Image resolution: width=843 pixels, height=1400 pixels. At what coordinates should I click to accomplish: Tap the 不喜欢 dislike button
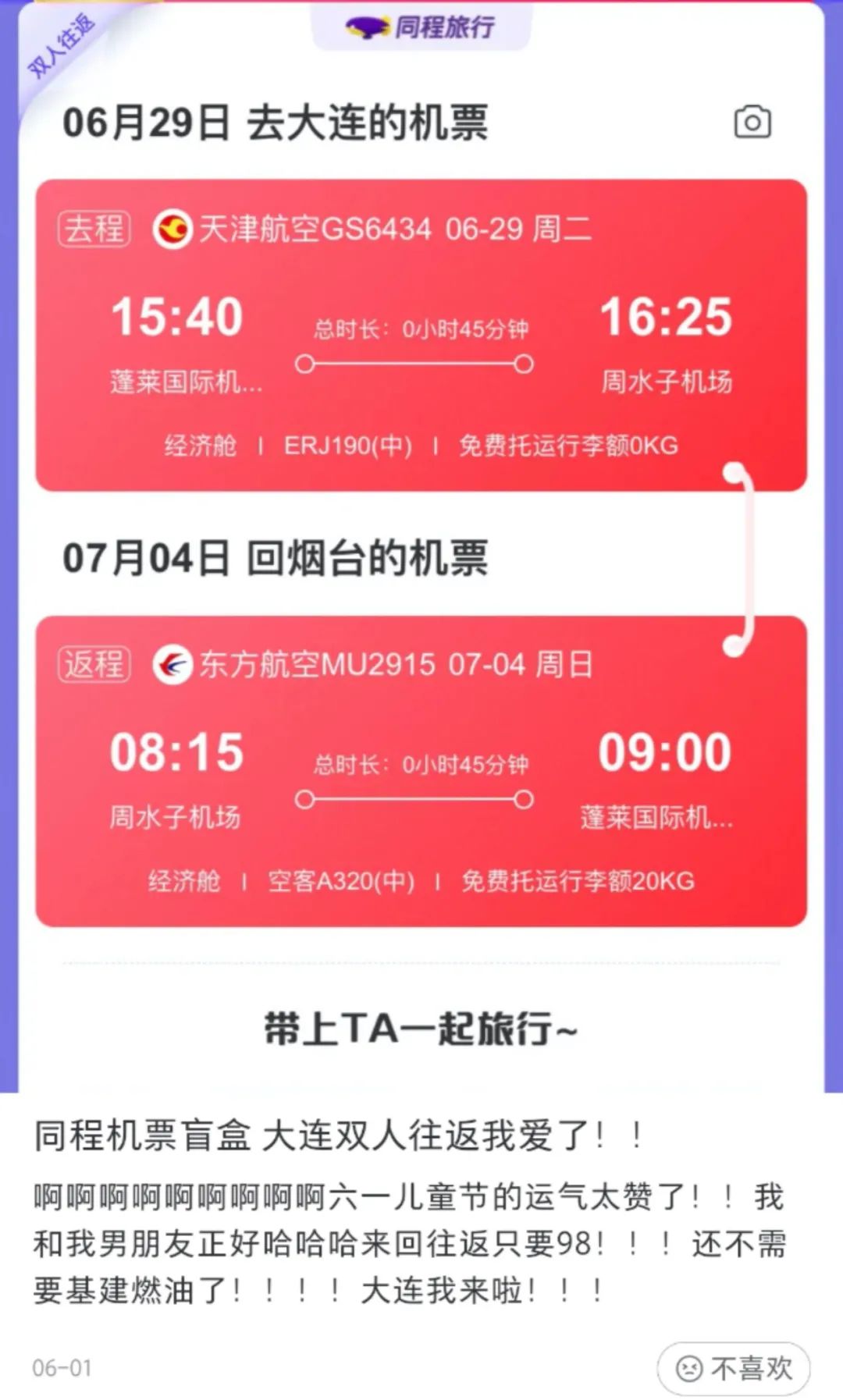pos(733,1368)
